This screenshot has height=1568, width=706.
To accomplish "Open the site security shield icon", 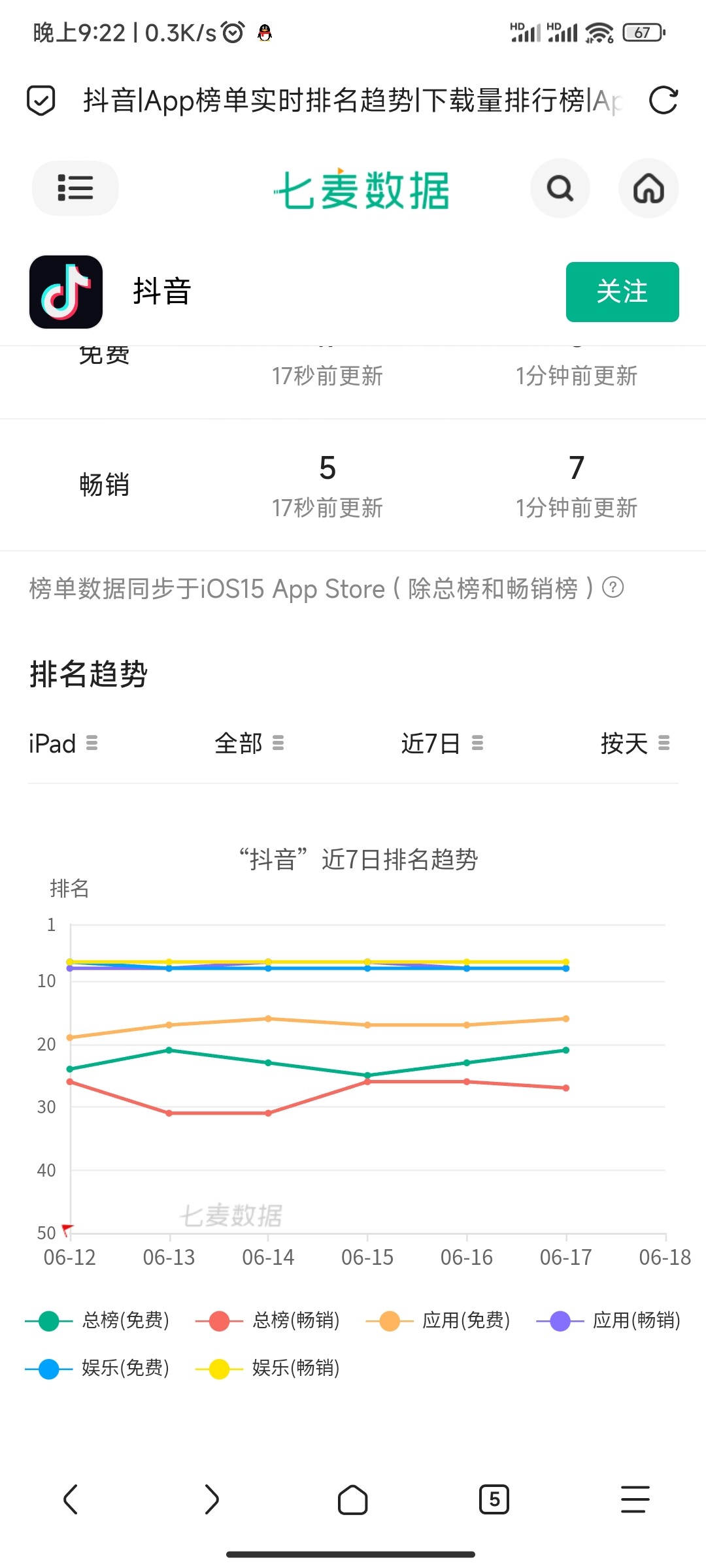I will (41, 101).
